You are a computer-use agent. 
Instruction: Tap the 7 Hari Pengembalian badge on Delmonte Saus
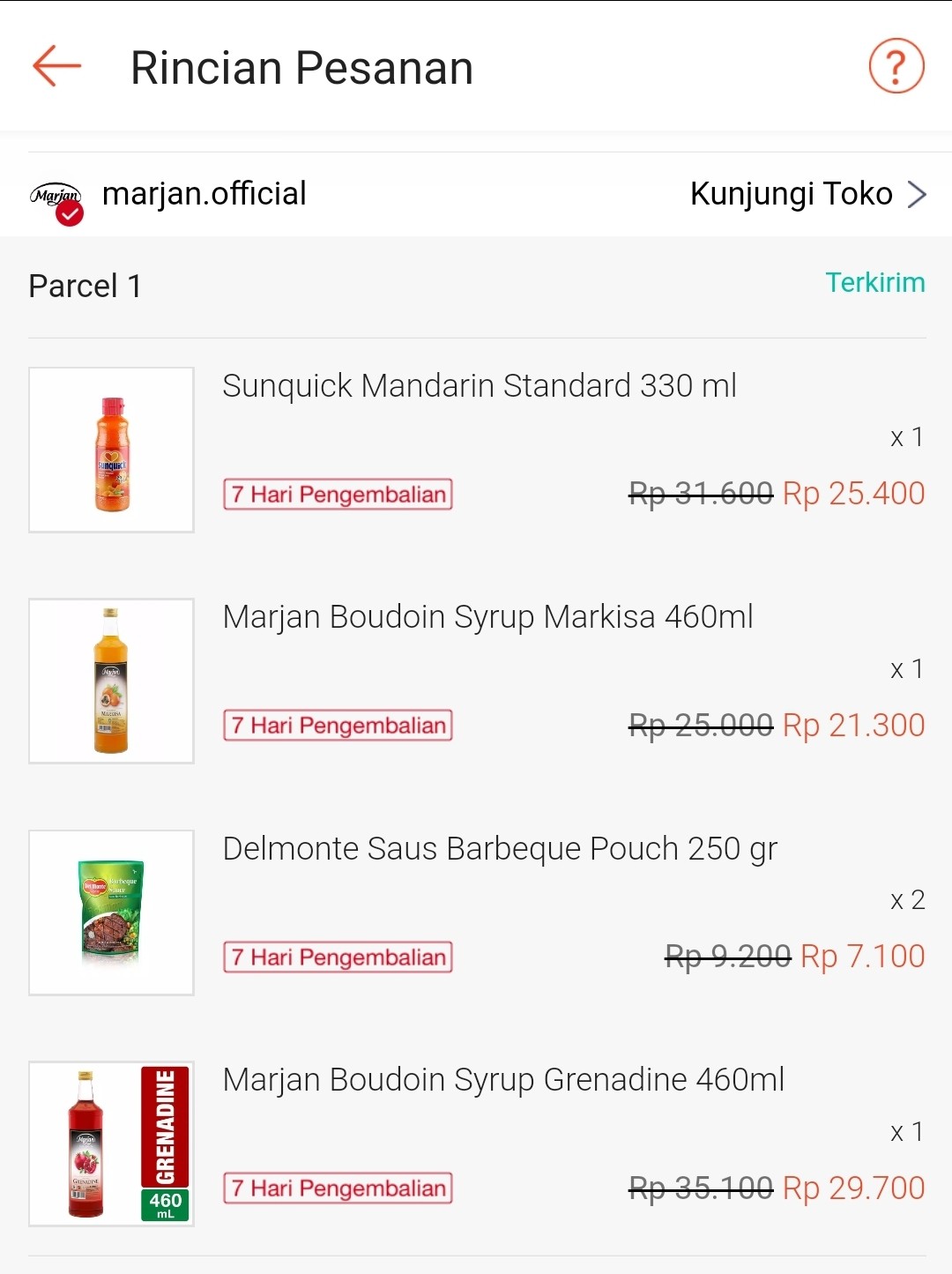[338, 957]
